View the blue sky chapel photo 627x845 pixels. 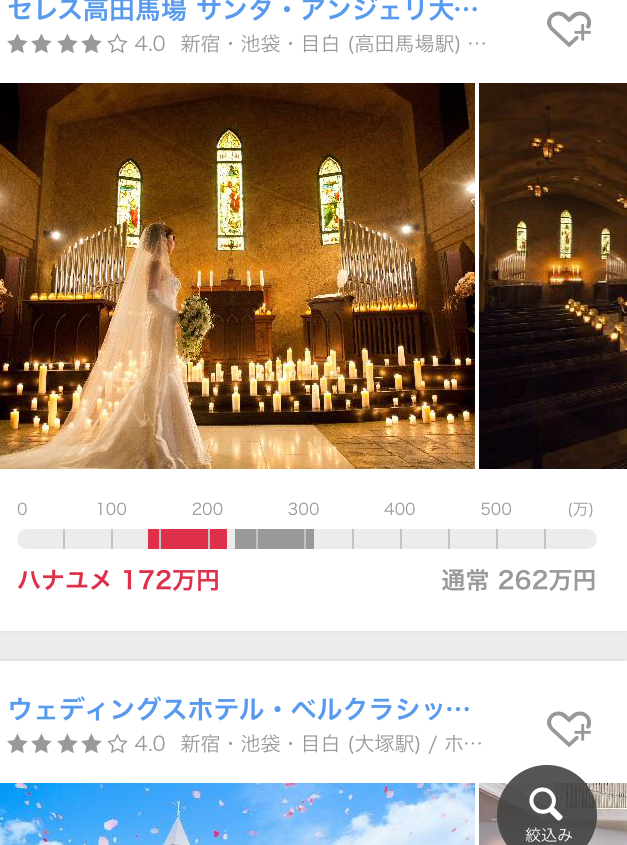pos(237,815)
